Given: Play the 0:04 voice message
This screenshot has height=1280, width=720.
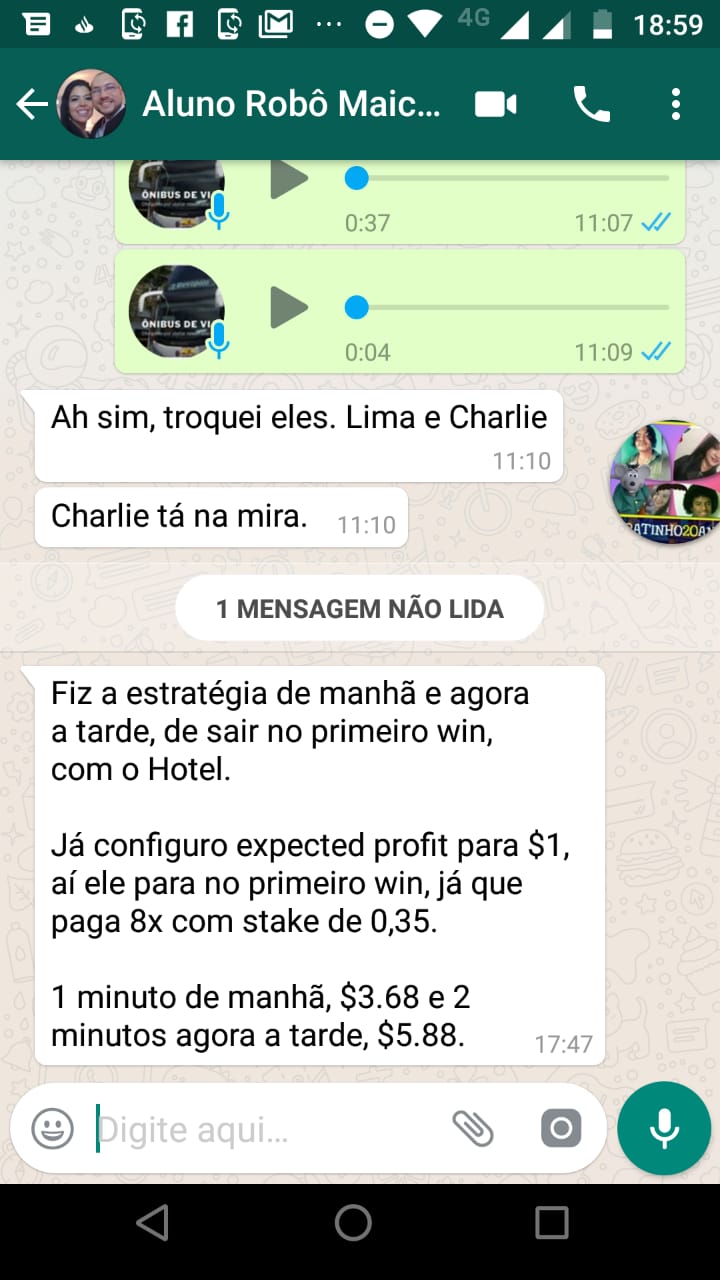Looking at the screenshot, I should 289,307.
